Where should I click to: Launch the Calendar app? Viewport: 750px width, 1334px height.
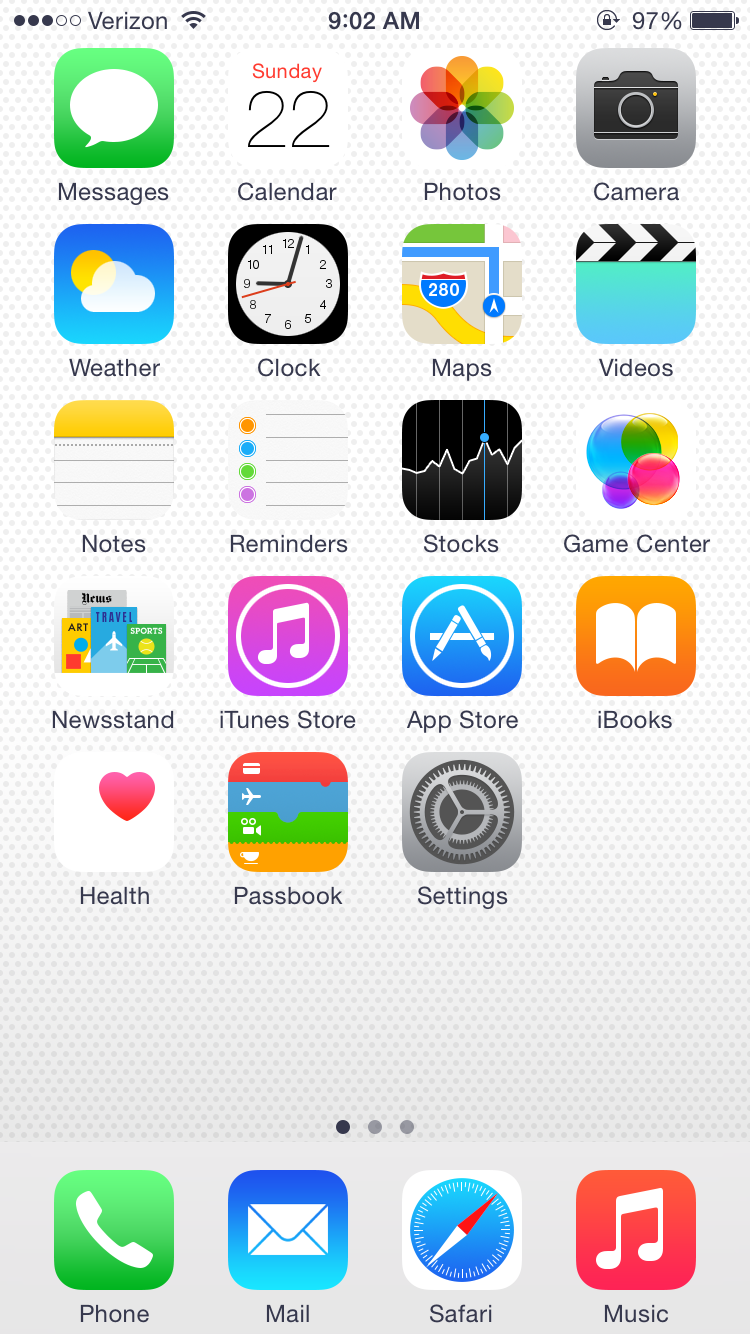[x=288, y=108]
